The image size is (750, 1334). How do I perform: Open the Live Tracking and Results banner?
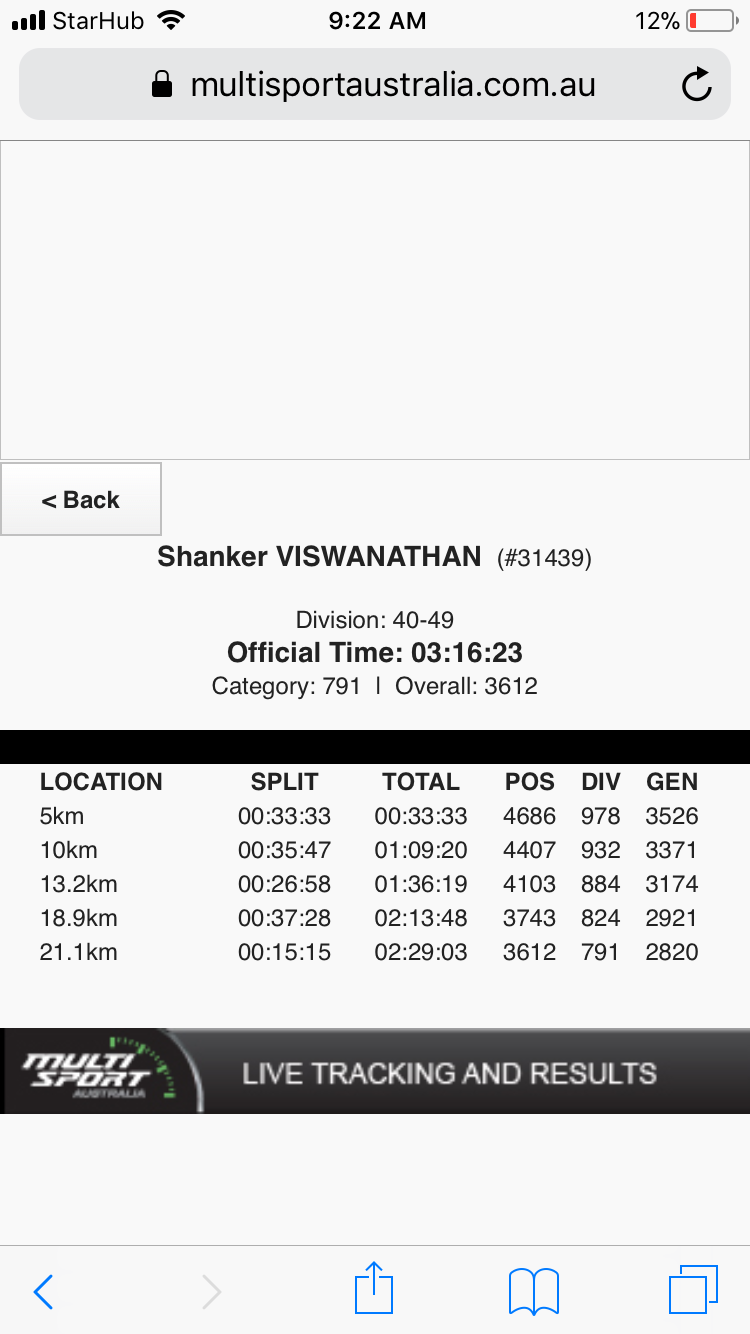pyautogui.click(x=375, y=1071)
